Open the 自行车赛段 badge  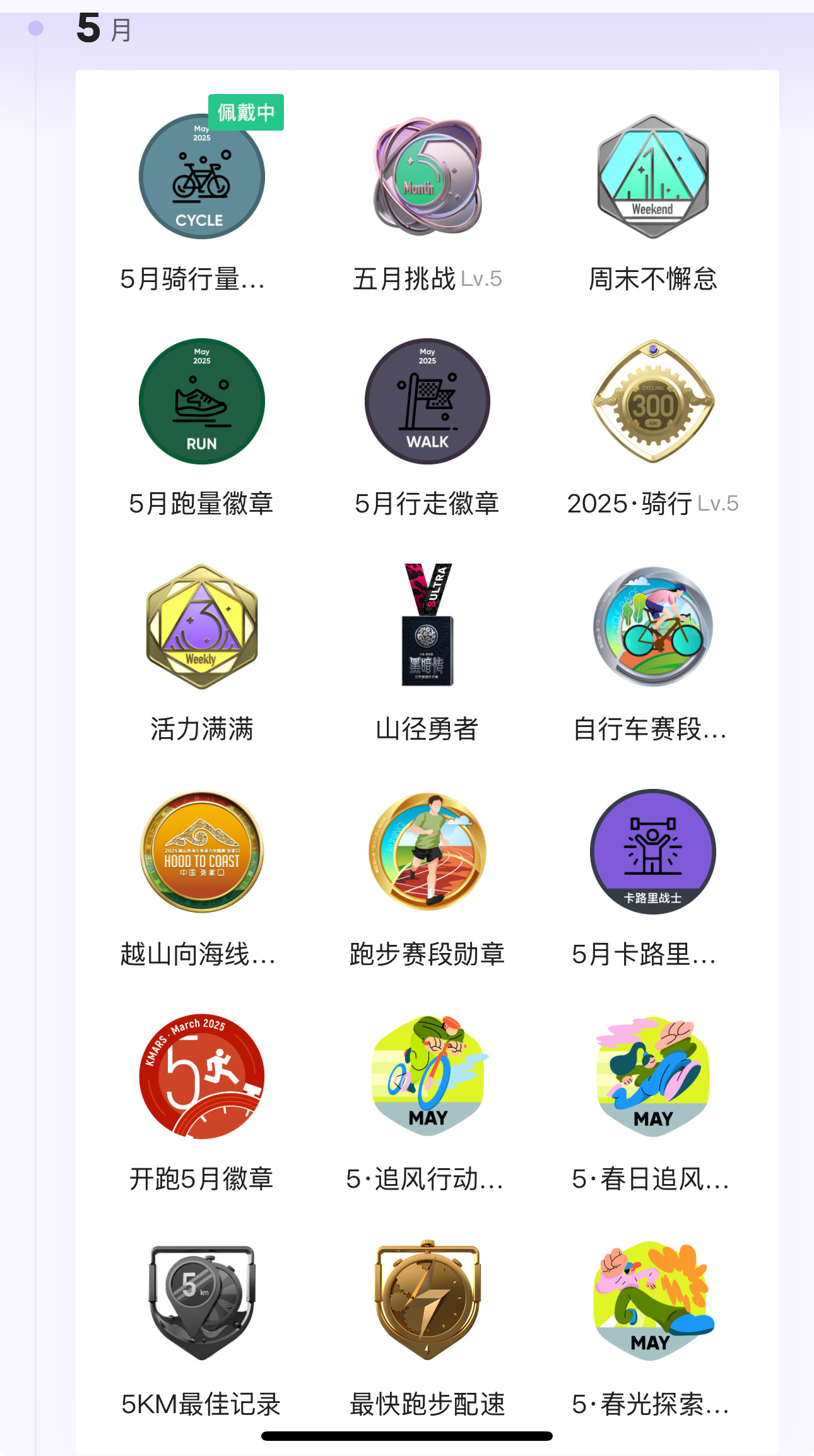pos(653,627)
